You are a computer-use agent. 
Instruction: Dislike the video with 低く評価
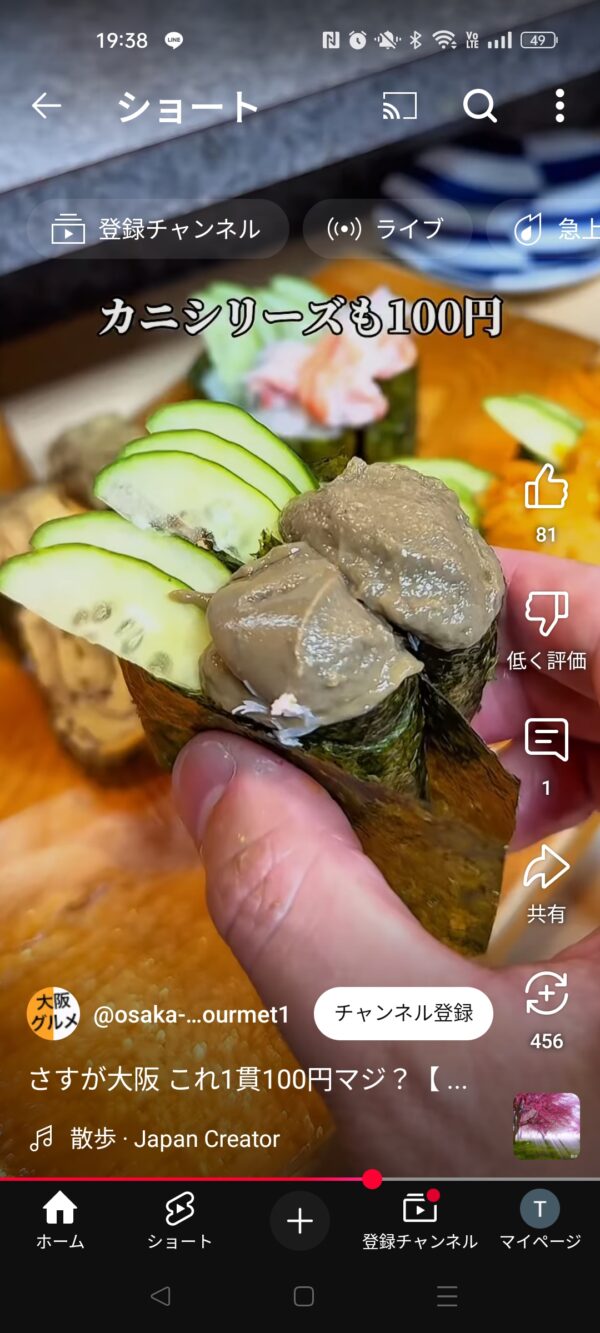(546, 614)
